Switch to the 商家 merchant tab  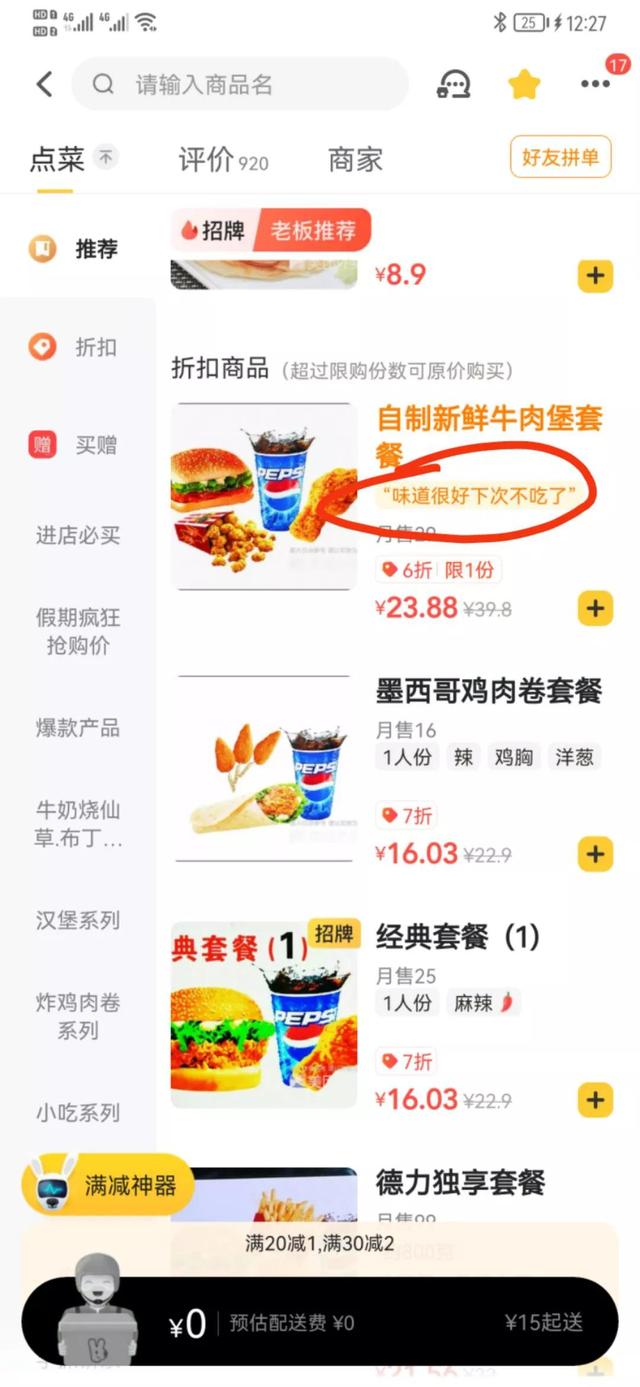tap(355, 160)
